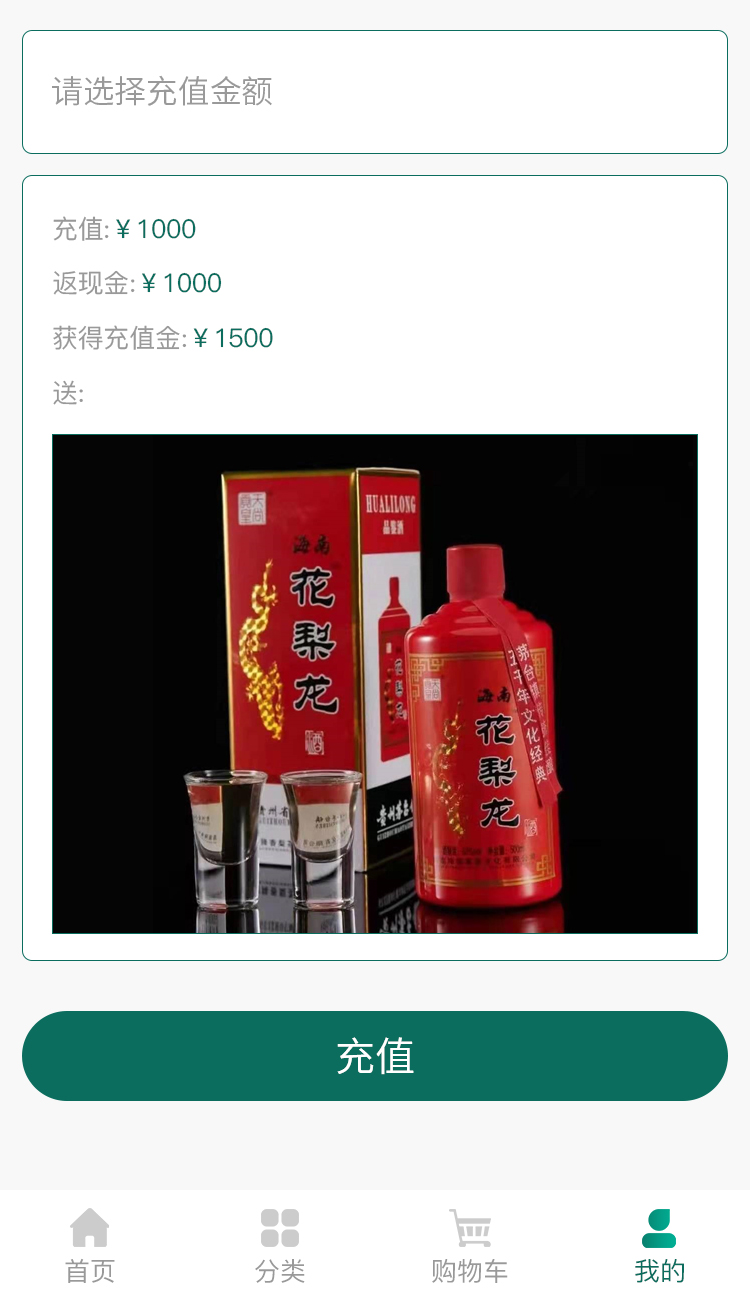Select the ¥1000 recharge package card
This screenshot has width=750, height=1300.
point(374,567)
